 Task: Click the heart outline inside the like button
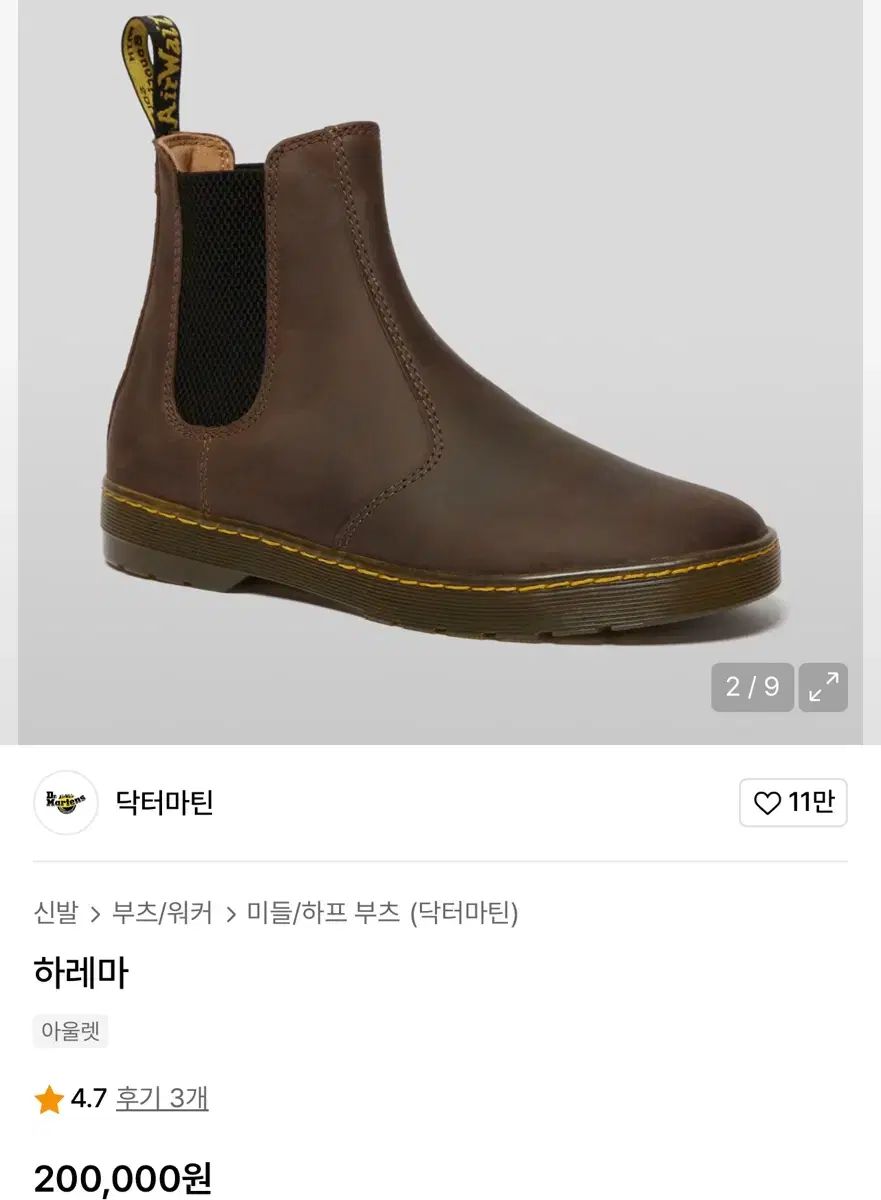[x=766, y=803]
